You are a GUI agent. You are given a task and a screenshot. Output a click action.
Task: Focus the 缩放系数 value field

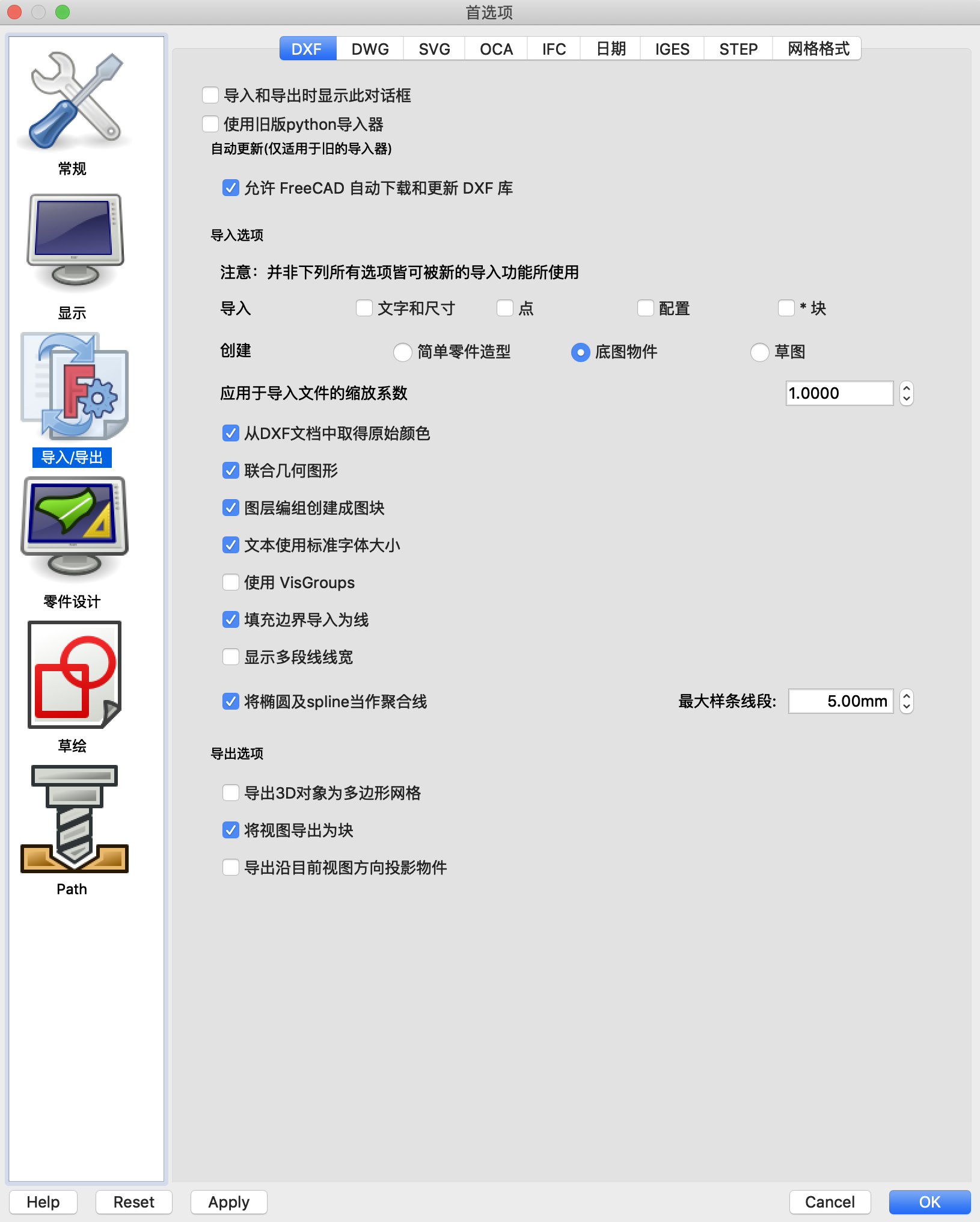coord(839,393)
